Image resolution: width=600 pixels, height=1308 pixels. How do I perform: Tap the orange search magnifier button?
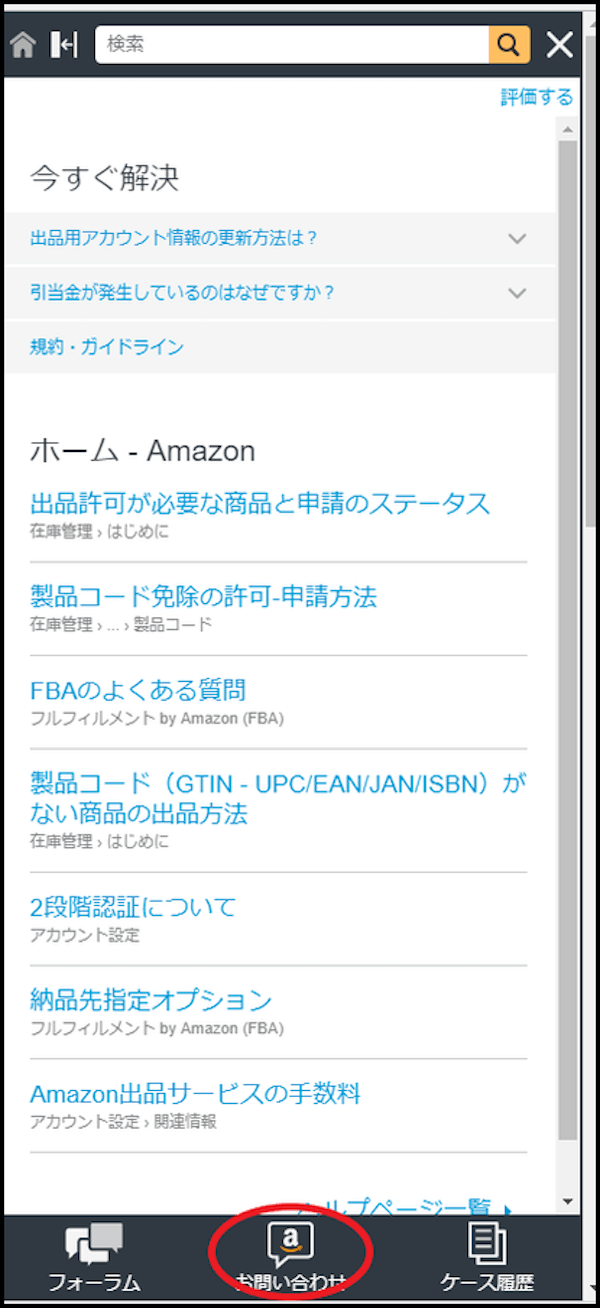tap(509, 45)
